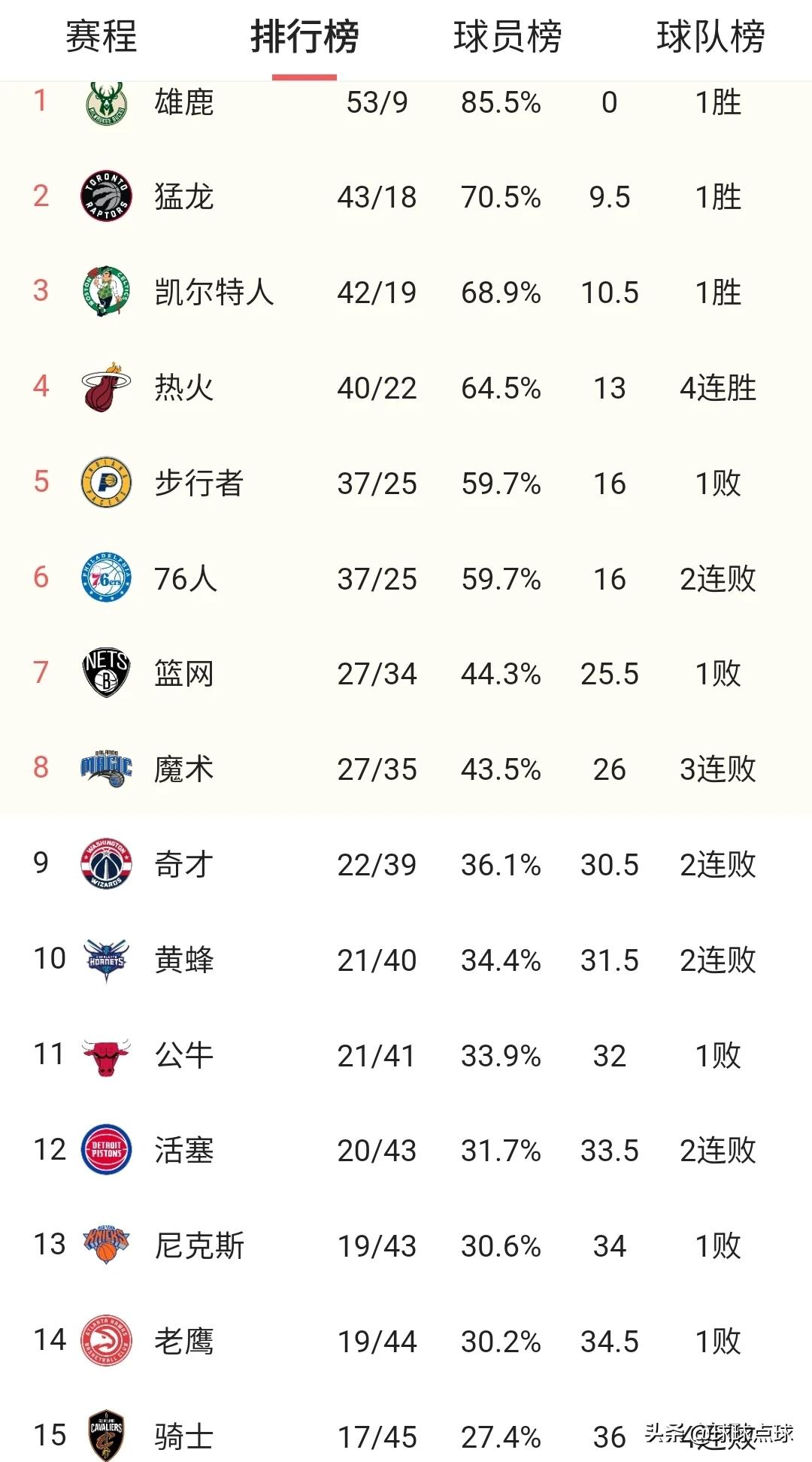Open the 篮网 team row
Screen dimensions: 812x1462
click(406, 674)
